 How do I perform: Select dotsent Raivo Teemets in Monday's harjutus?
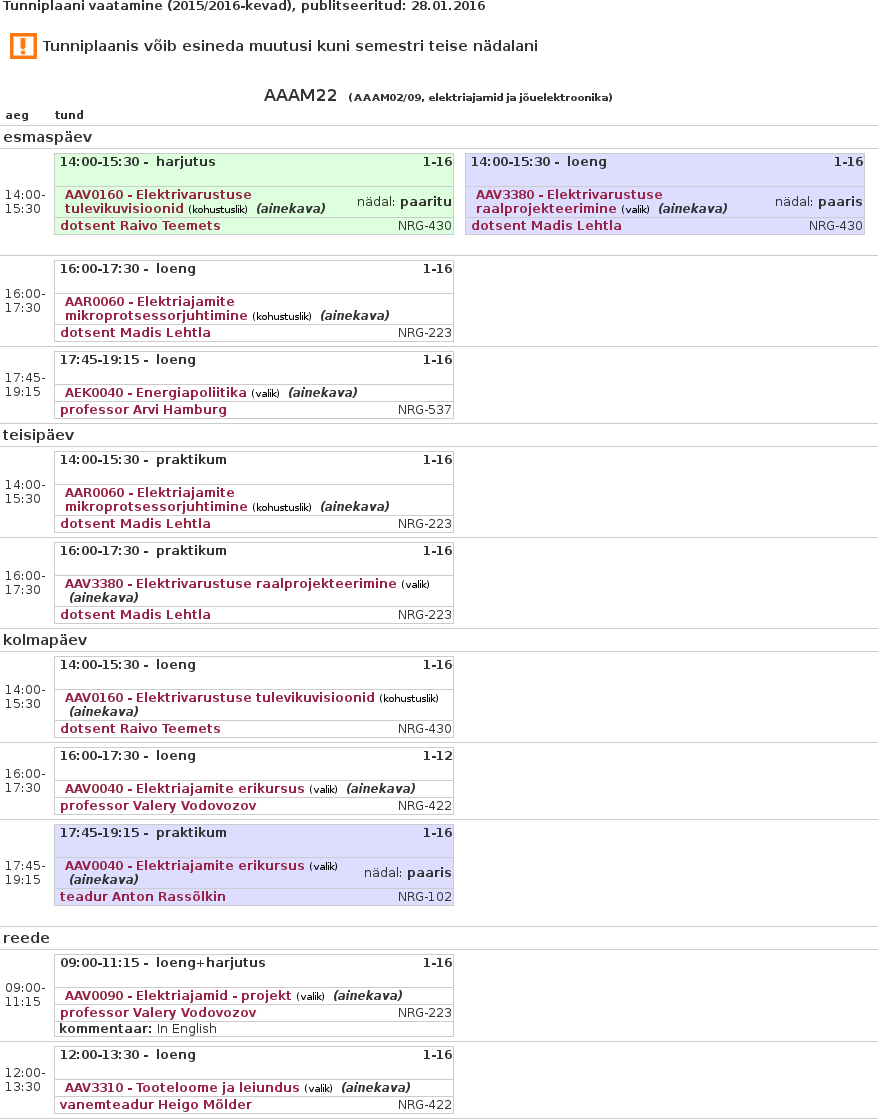pyautogui.click(x=140, y=226)
